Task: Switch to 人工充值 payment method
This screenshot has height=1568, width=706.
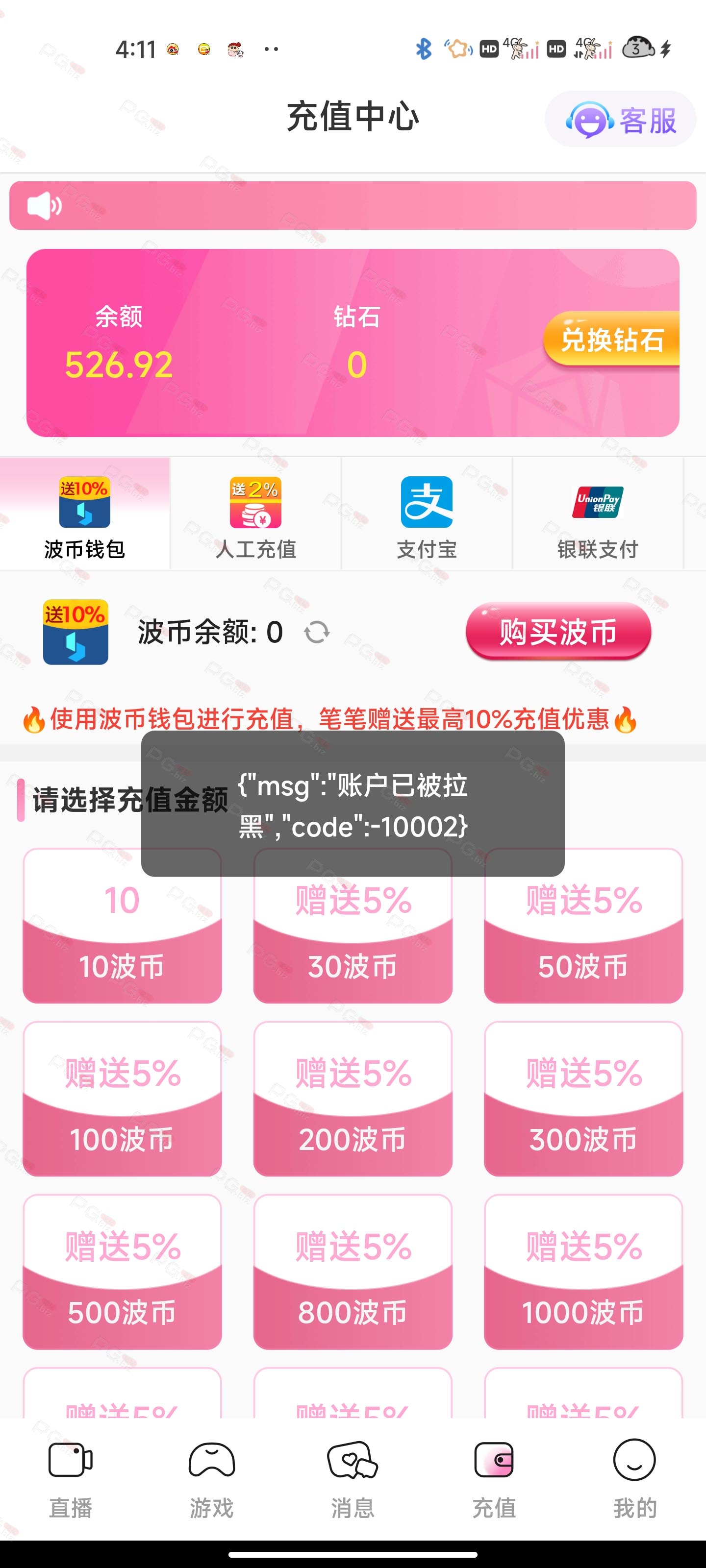Action: pyautogui.click(x=255, y=515)
